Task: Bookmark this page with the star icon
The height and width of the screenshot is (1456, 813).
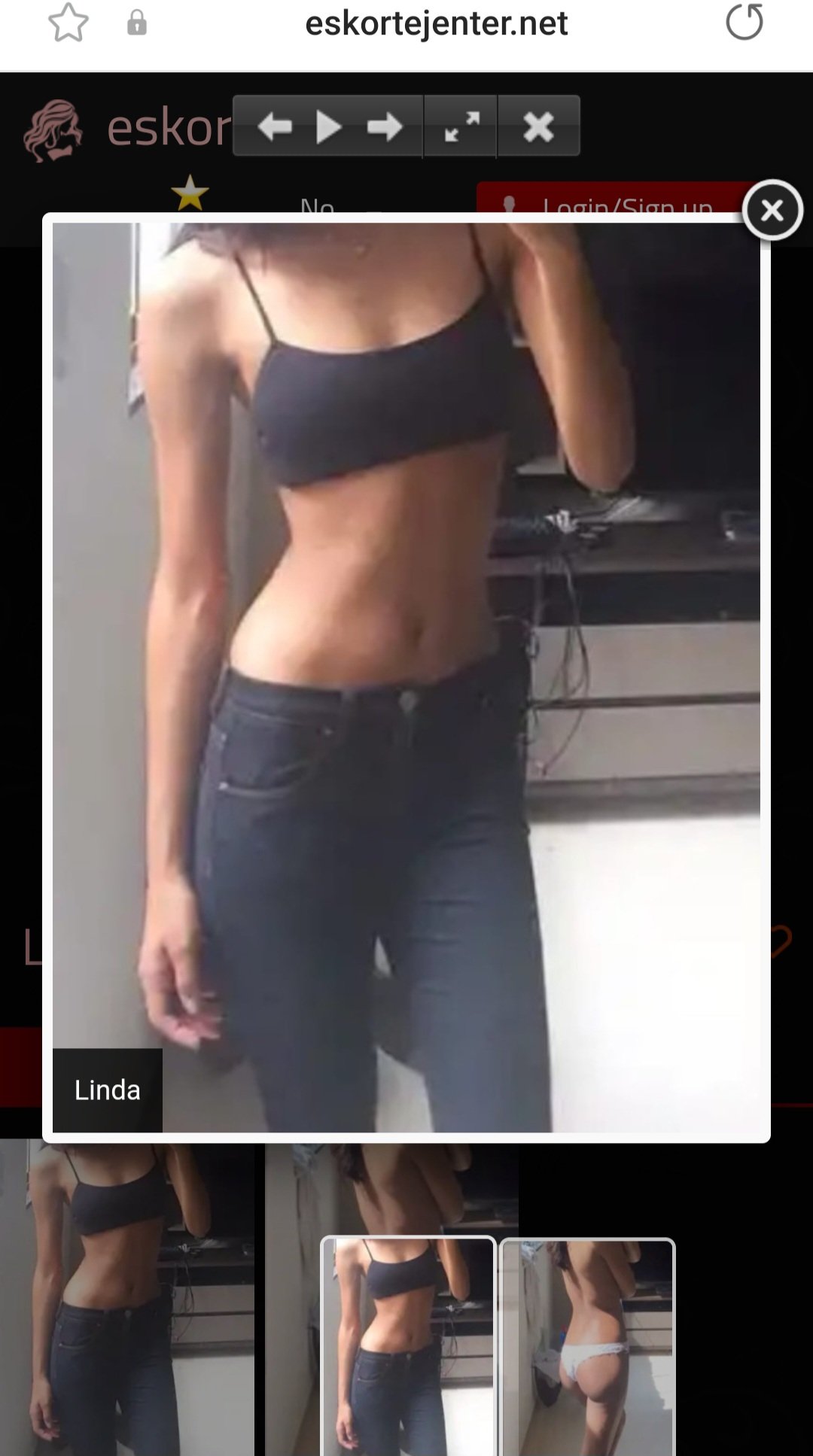Action: 69,23
